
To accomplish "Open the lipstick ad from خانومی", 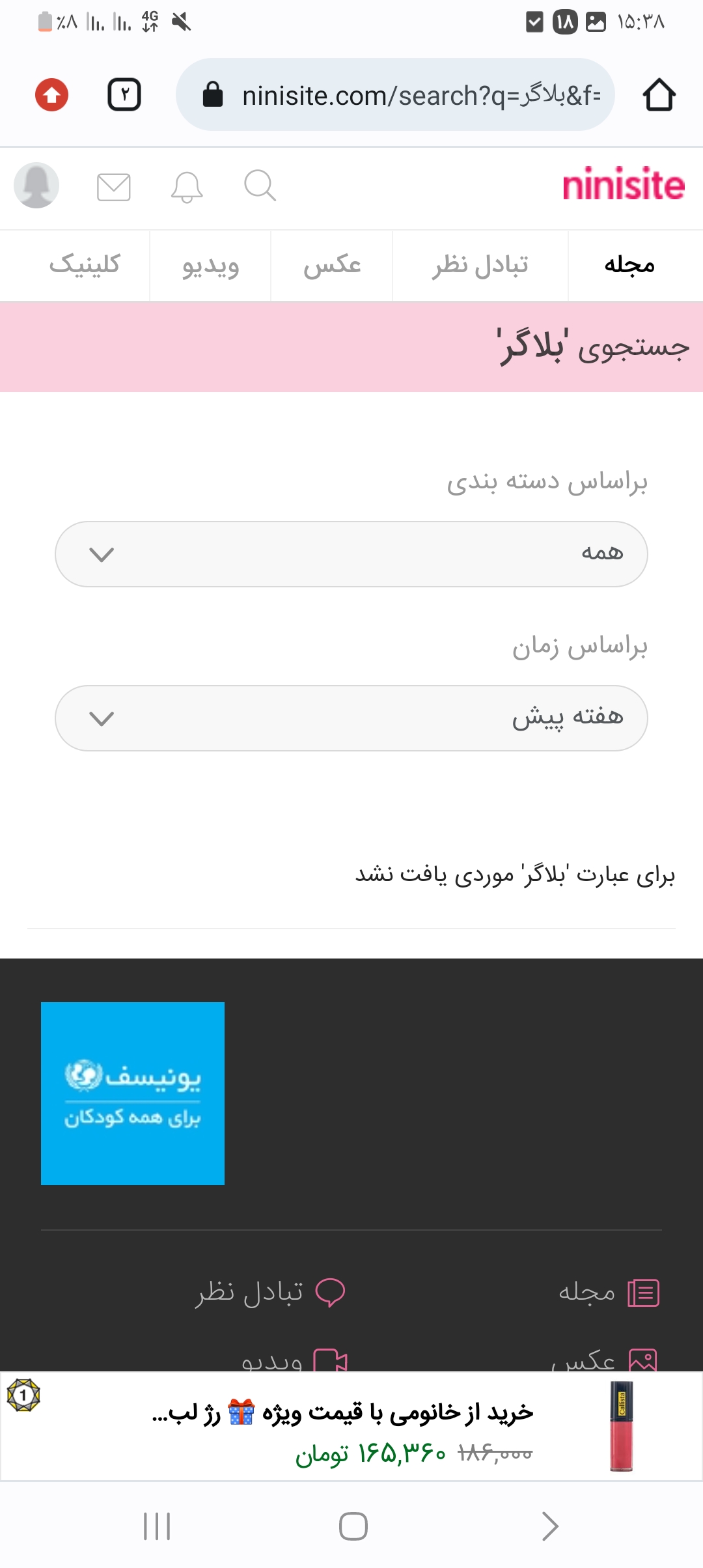I will point(351,1426).
